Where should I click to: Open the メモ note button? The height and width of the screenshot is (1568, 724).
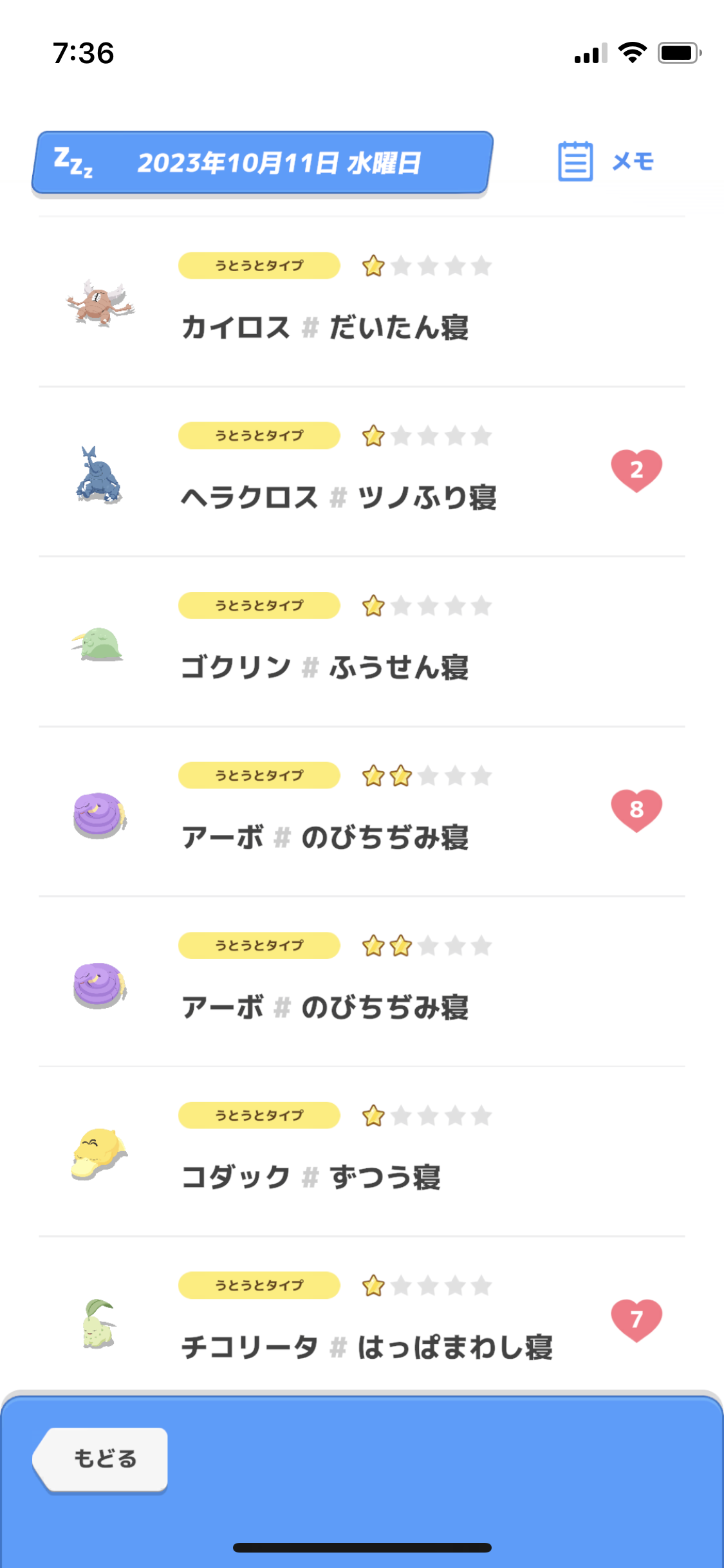pyautogui.click(x=606, y=162)
